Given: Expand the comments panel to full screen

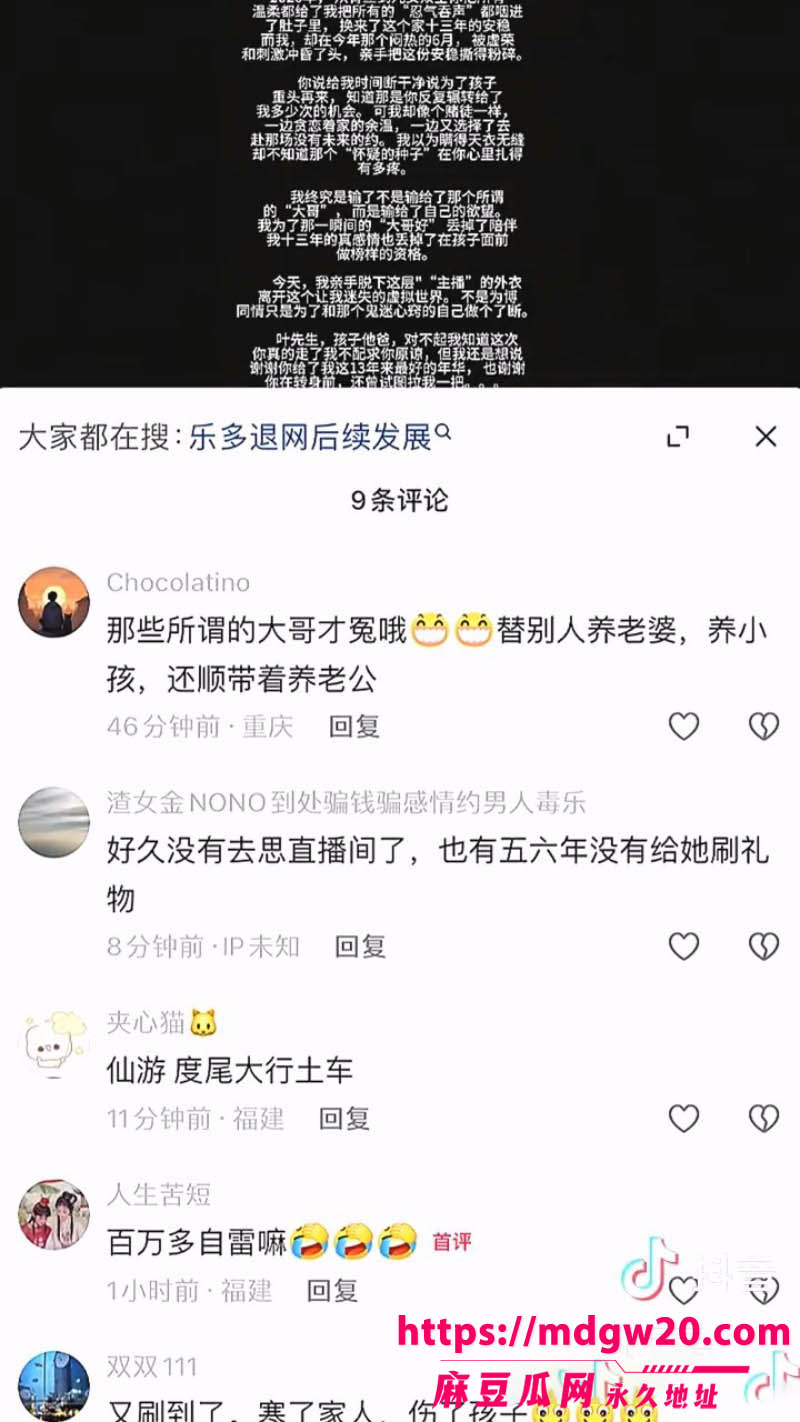Looking at the screenshot, I should [678, 436].
